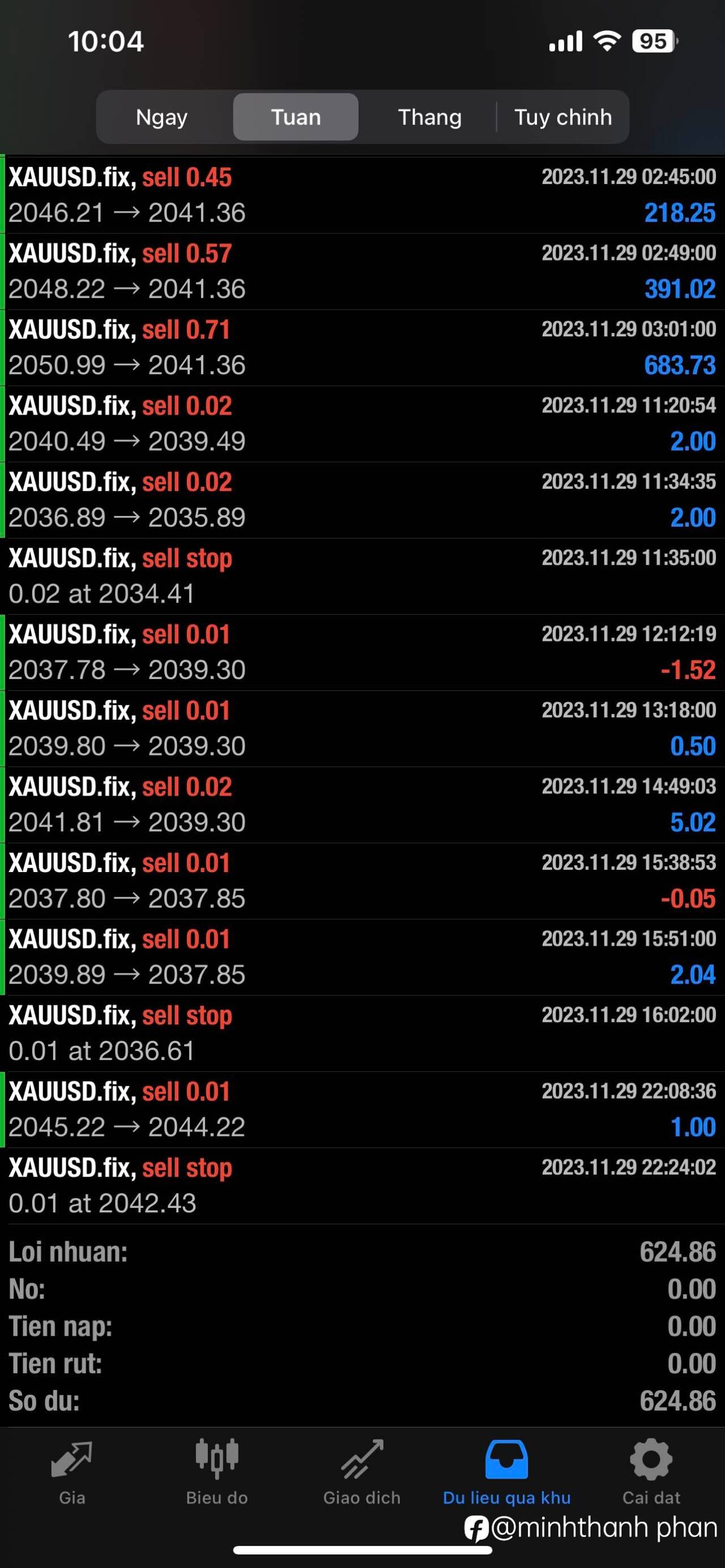Open the Tuy chinh custom period

pos(563,117)
